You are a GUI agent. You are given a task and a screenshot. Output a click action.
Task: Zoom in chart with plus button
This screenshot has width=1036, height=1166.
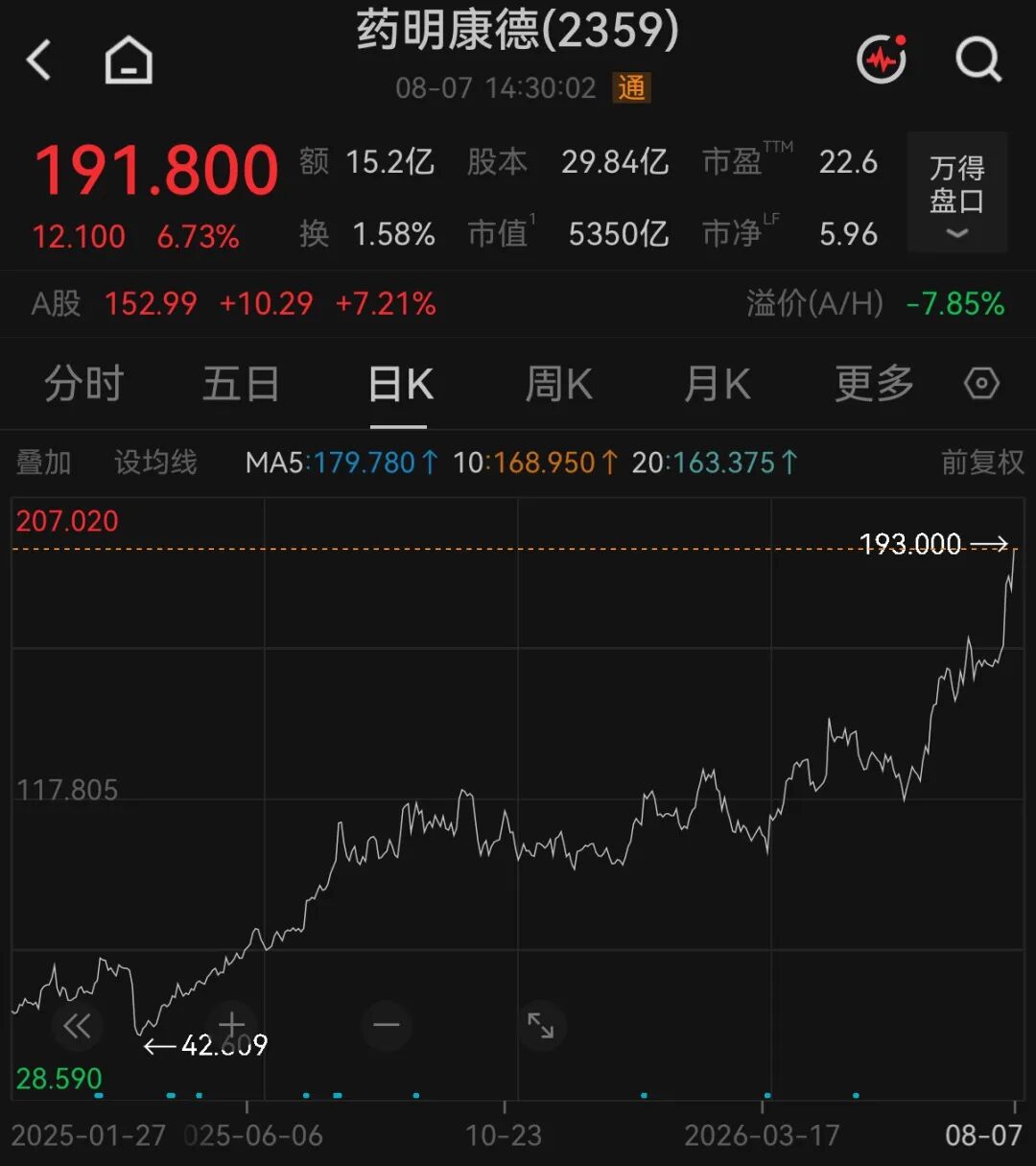pyautogui.click(x=231, y=1025)
